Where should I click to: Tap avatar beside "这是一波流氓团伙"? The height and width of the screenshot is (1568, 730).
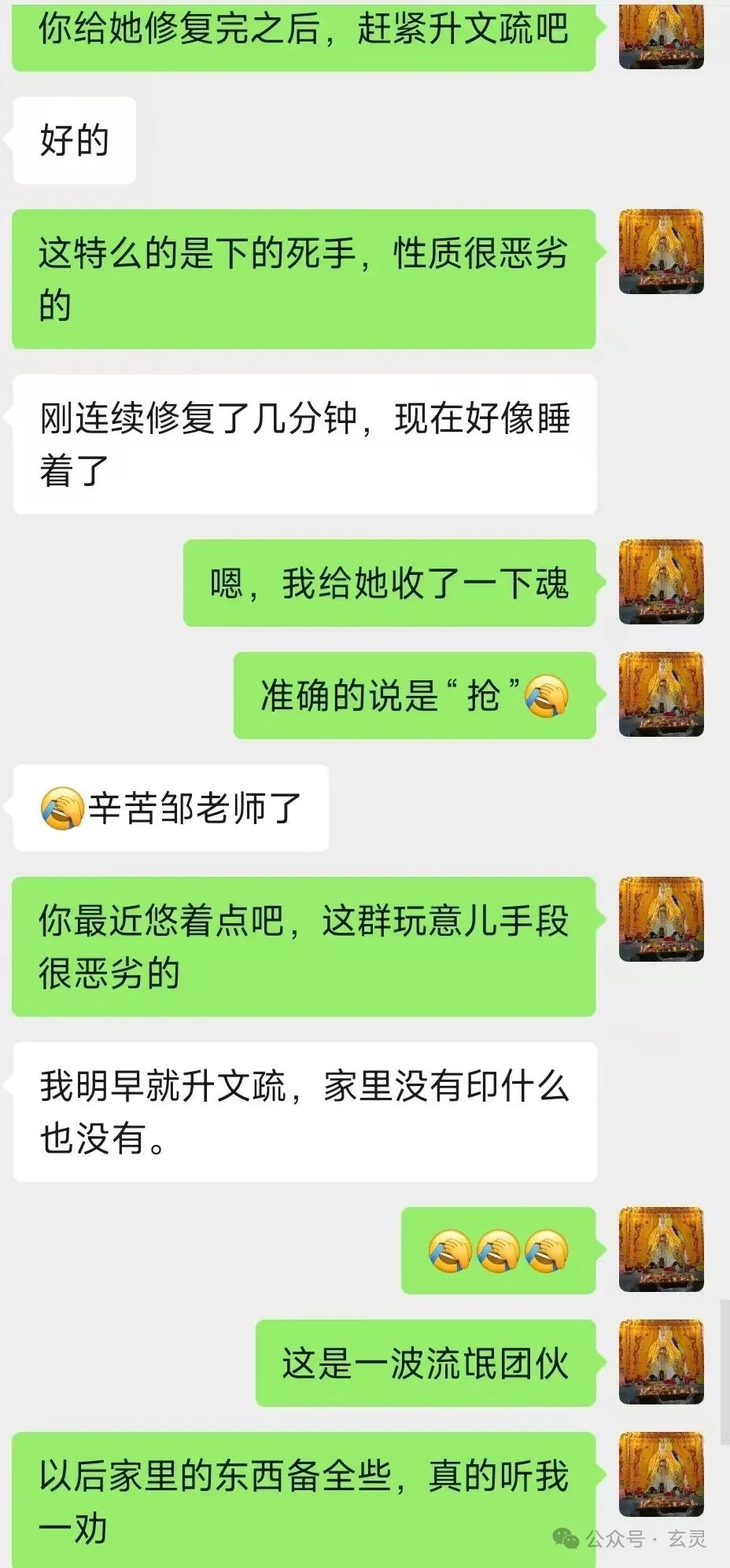coord(661,1362)
